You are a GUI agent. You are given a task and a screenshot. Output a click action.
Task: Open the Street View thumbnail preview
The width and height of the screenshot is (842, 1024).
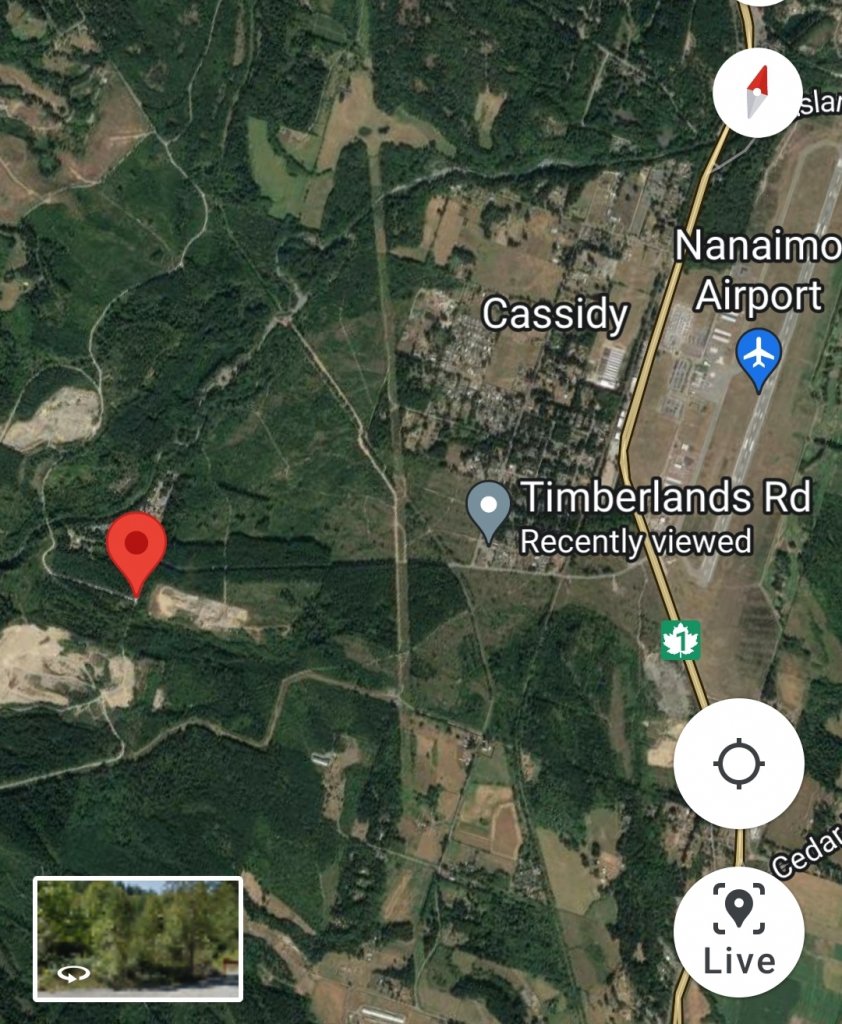[138, 938]
